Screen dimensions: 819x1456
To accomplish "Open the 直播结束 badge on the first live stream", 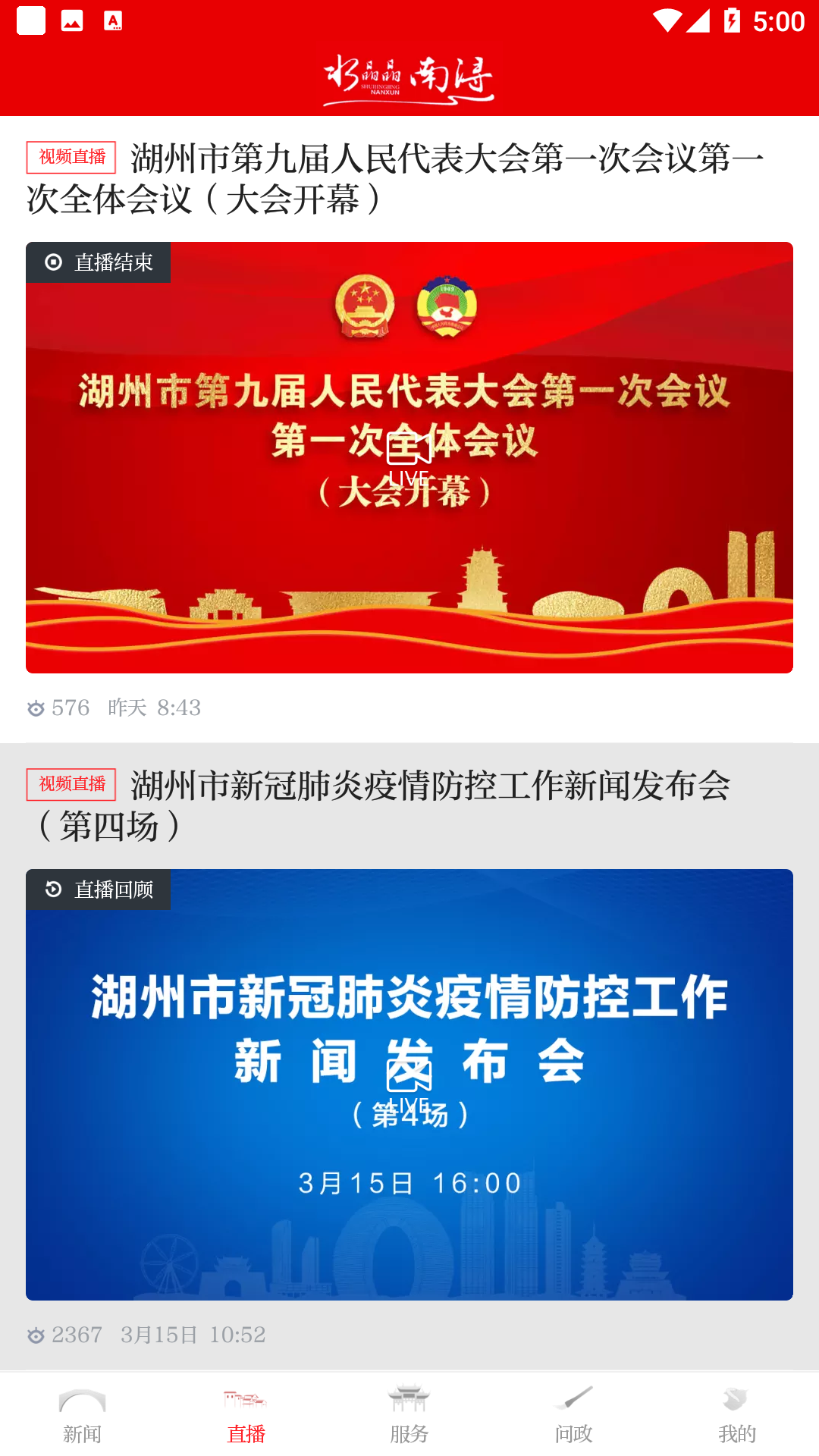I will [99, 262].
